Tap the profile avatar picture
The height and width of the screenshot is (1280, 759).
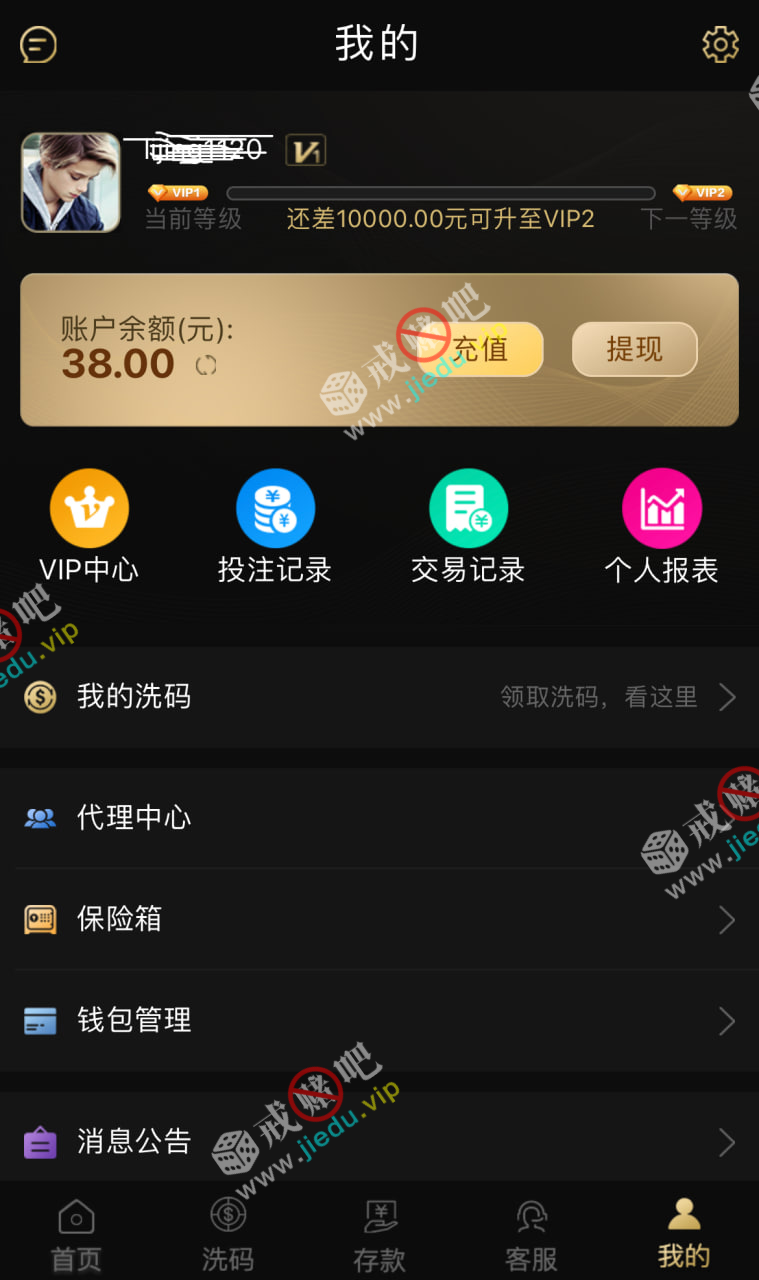71,183
